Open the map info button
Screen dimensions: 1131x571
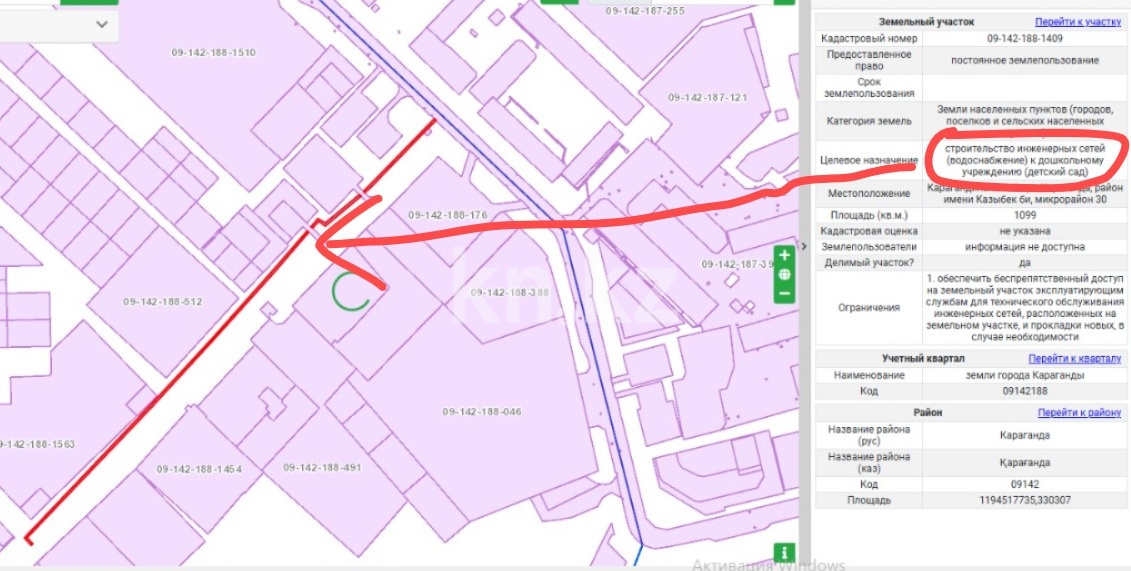click(785, 552)
